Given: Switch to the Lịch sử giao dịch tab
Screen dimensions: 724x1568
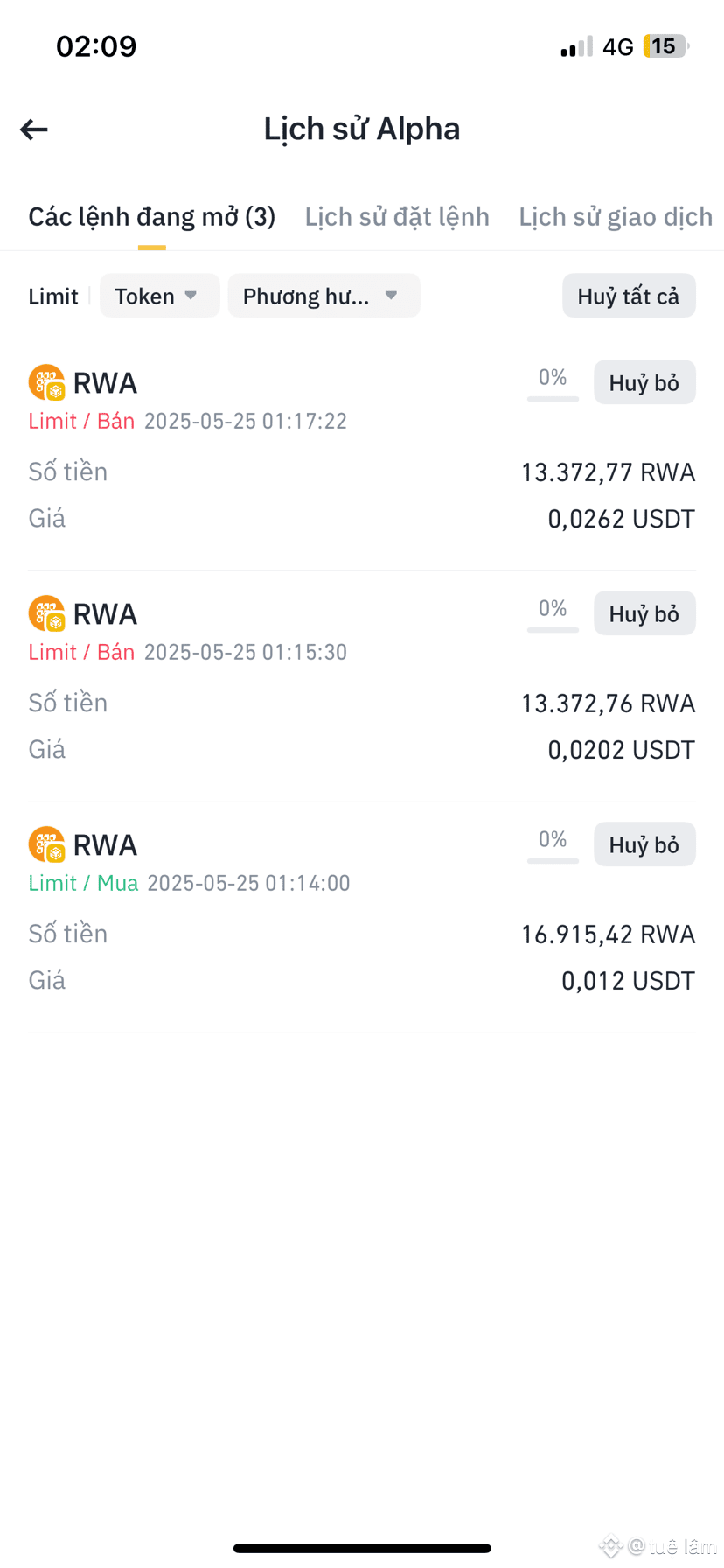Looking at the screenshot, I should click(616, 217).
